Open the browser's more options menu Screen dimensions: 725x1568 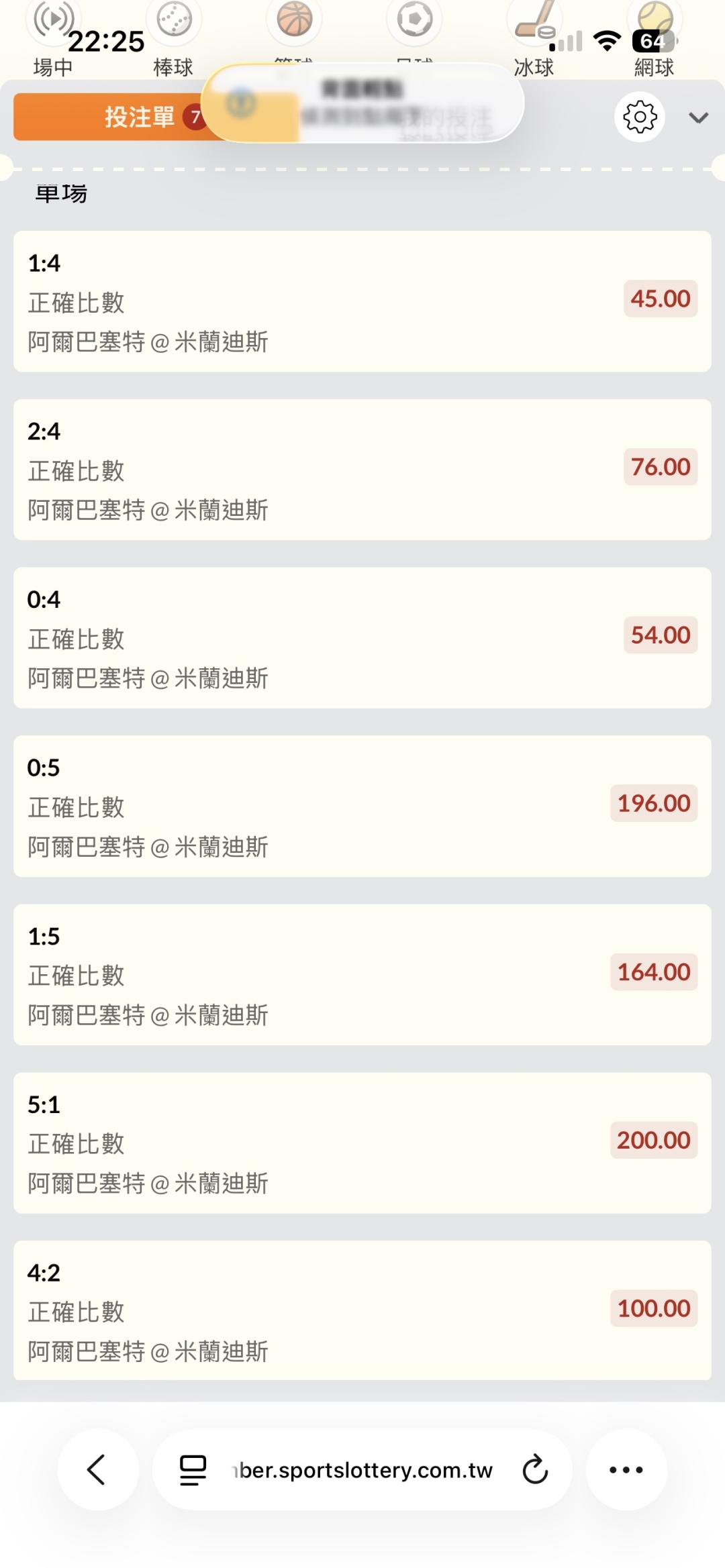[x=626, y=1469]
